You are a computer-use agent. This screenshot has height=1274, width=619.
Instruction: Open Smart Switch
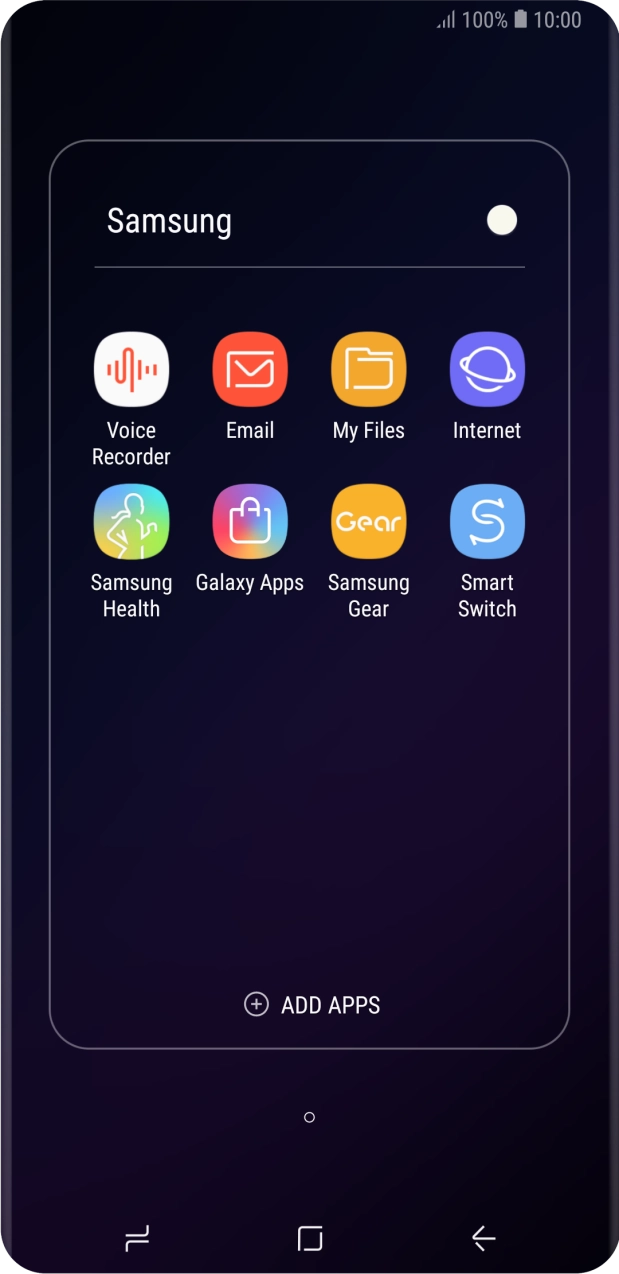487,522
